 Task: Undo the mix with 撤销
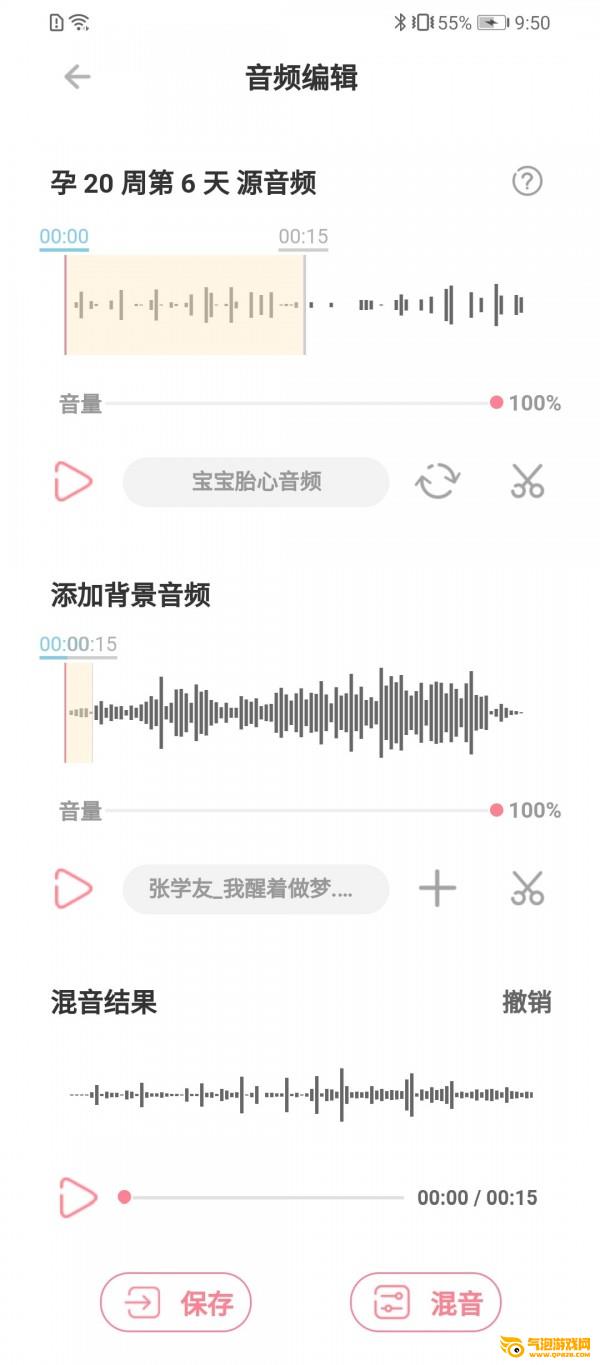tap(526, 1002)
